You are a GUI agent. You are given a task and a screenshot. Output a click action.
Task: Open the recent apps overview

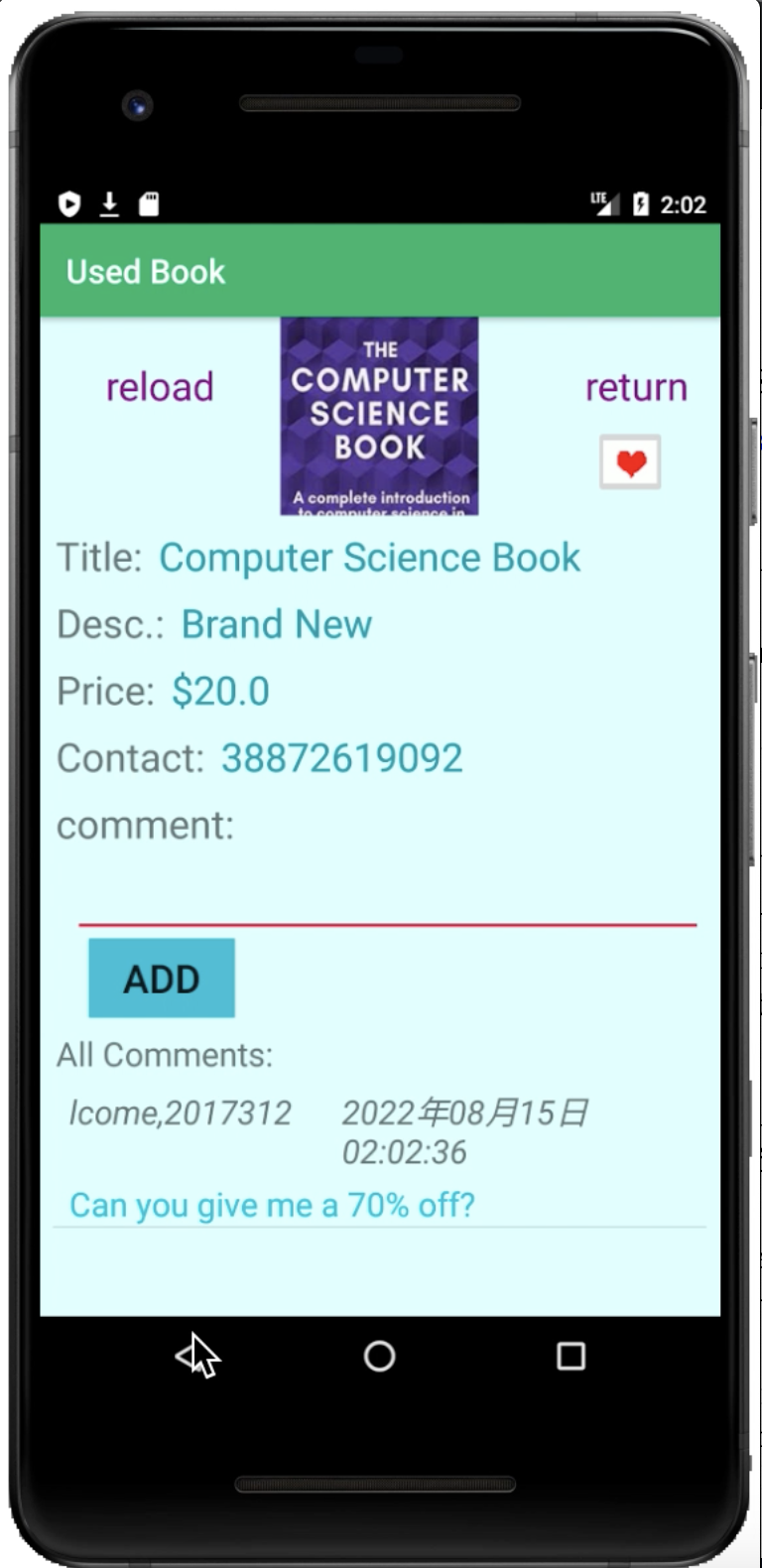coord(571,1356)
